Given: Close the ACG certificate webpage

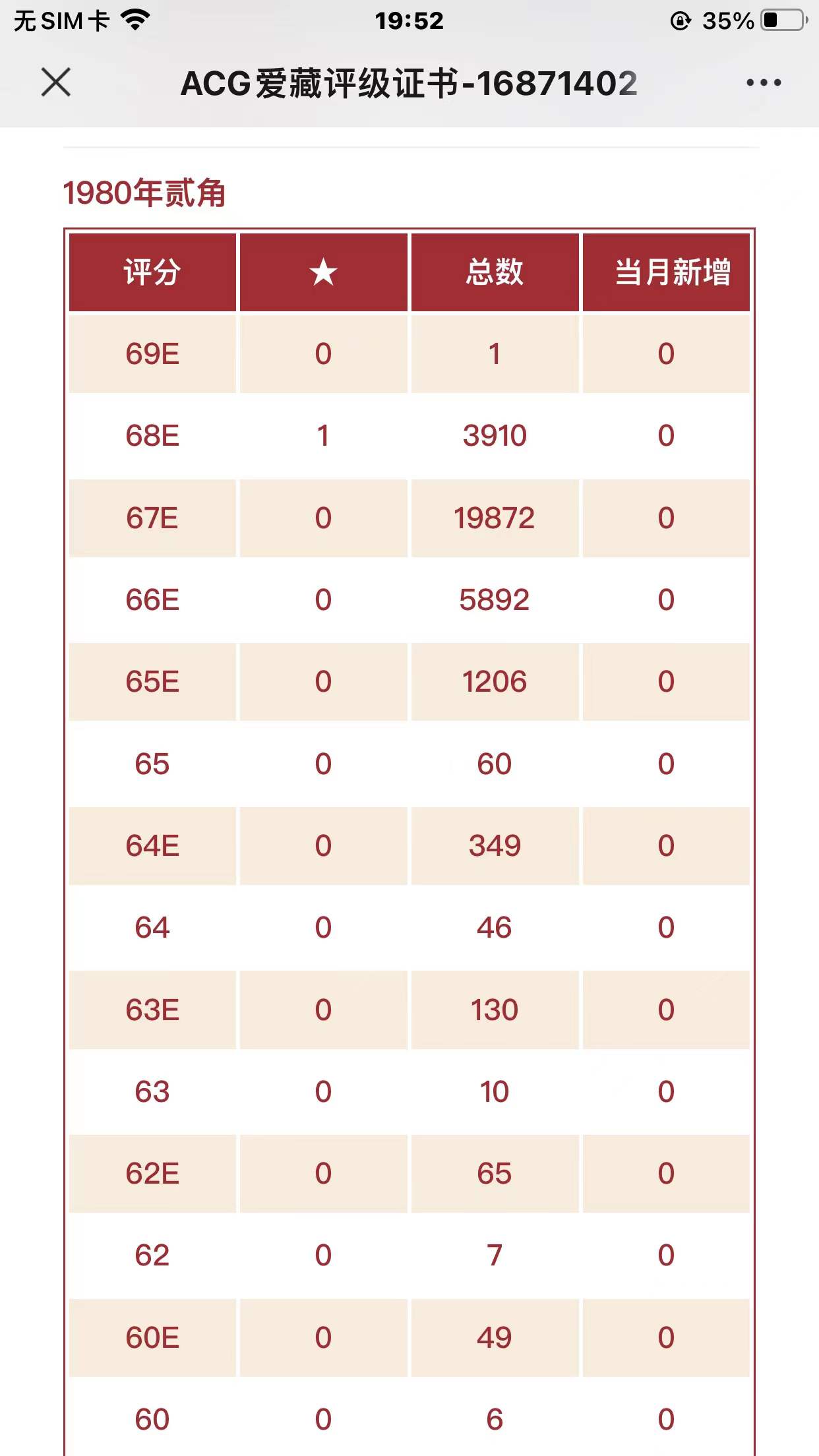Looking at the screenshot, I should [x=56, y=82].
